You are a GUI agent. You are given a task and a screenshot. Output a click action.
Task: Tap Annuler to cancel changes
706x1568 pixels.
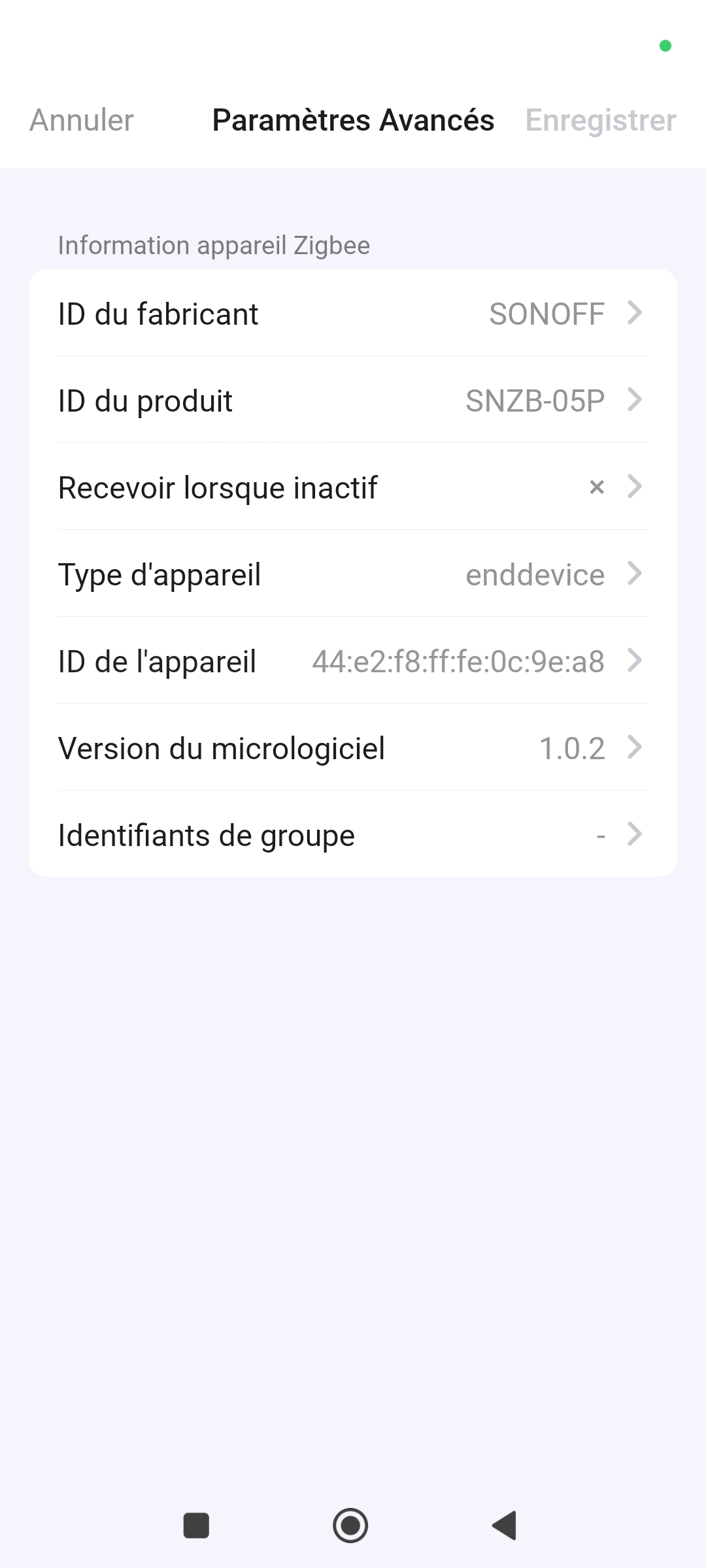tap(82, 120)
